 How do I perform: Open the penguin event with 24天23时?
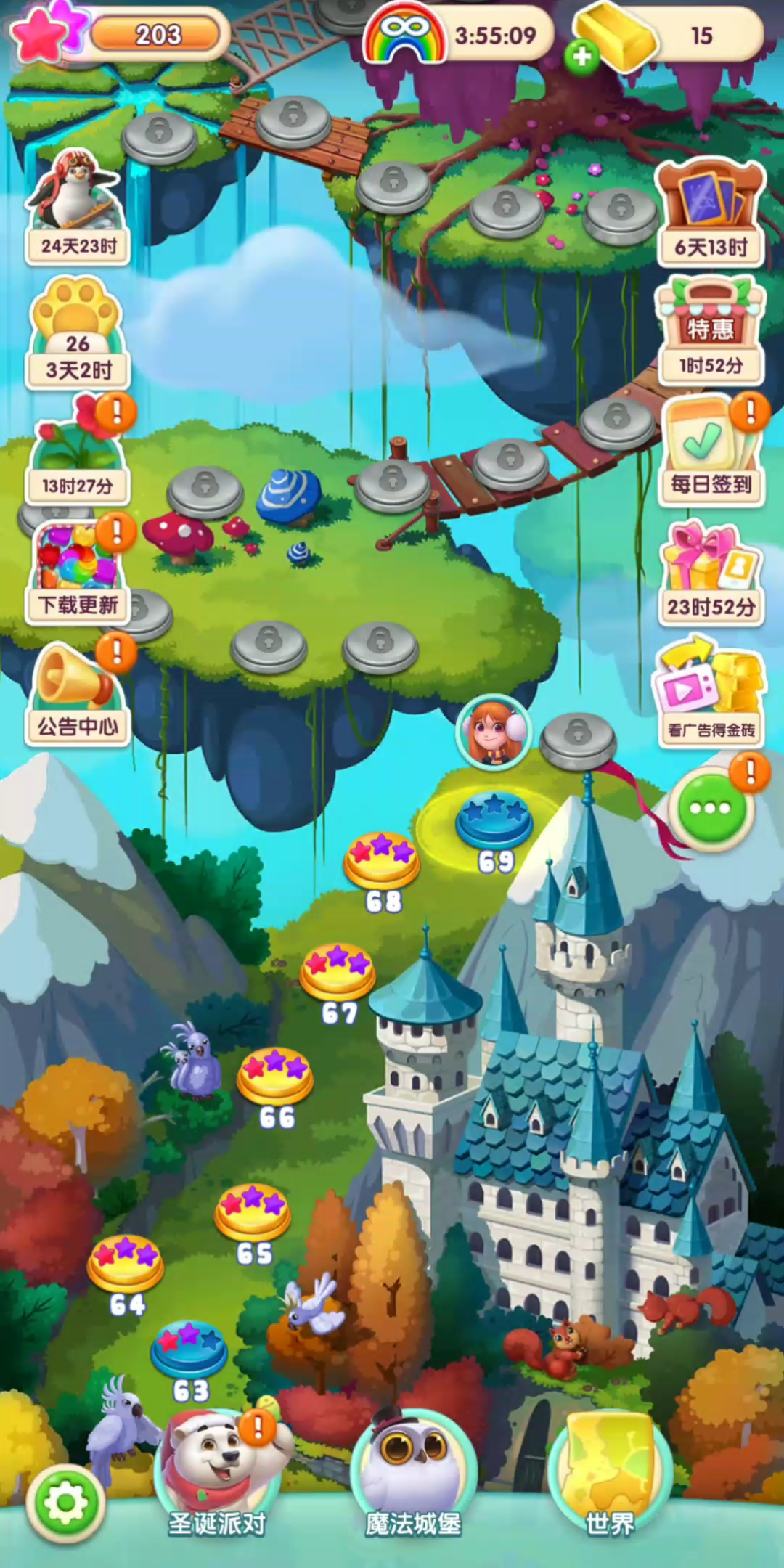76,208
